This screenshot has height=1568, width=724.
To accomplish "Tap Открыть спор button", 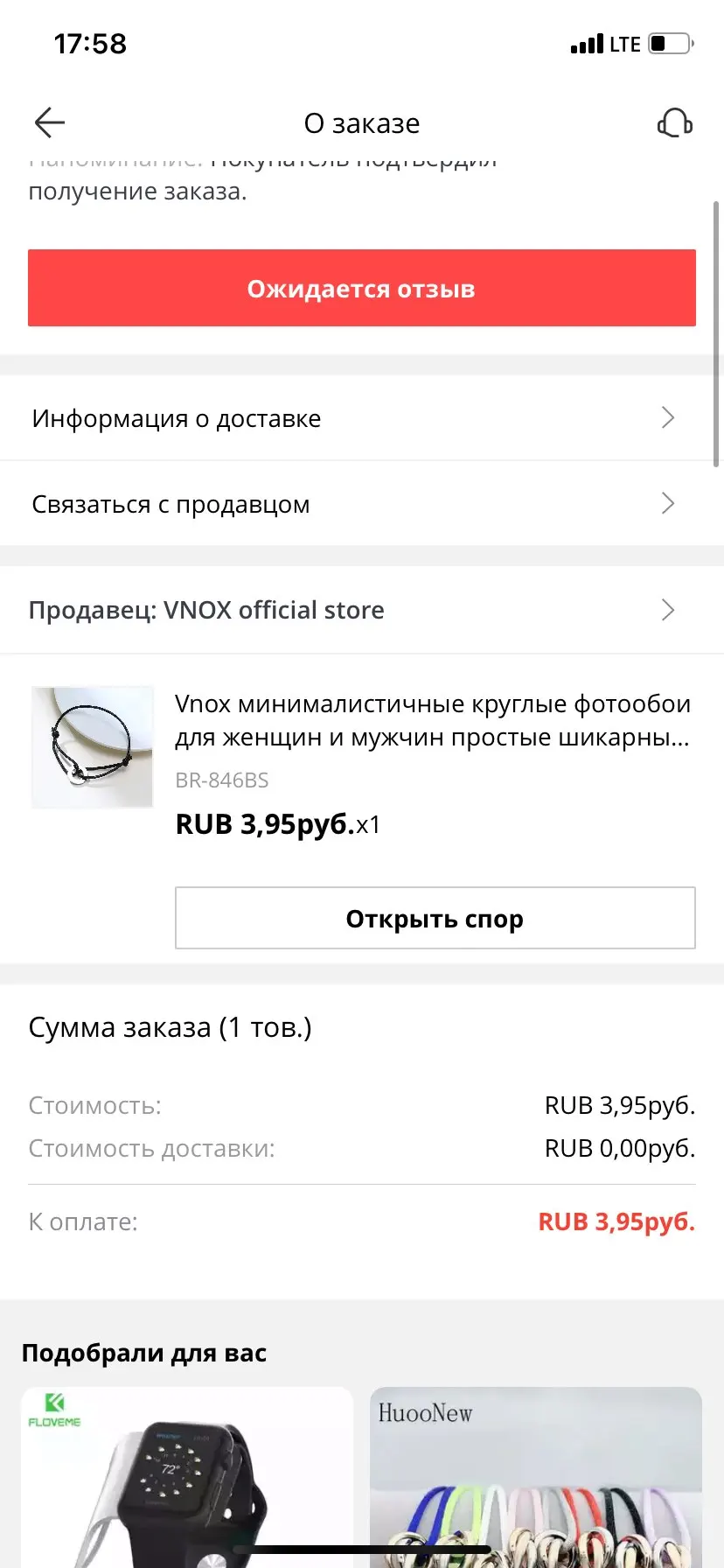I will pyautogui.click(x=435, y=918).
